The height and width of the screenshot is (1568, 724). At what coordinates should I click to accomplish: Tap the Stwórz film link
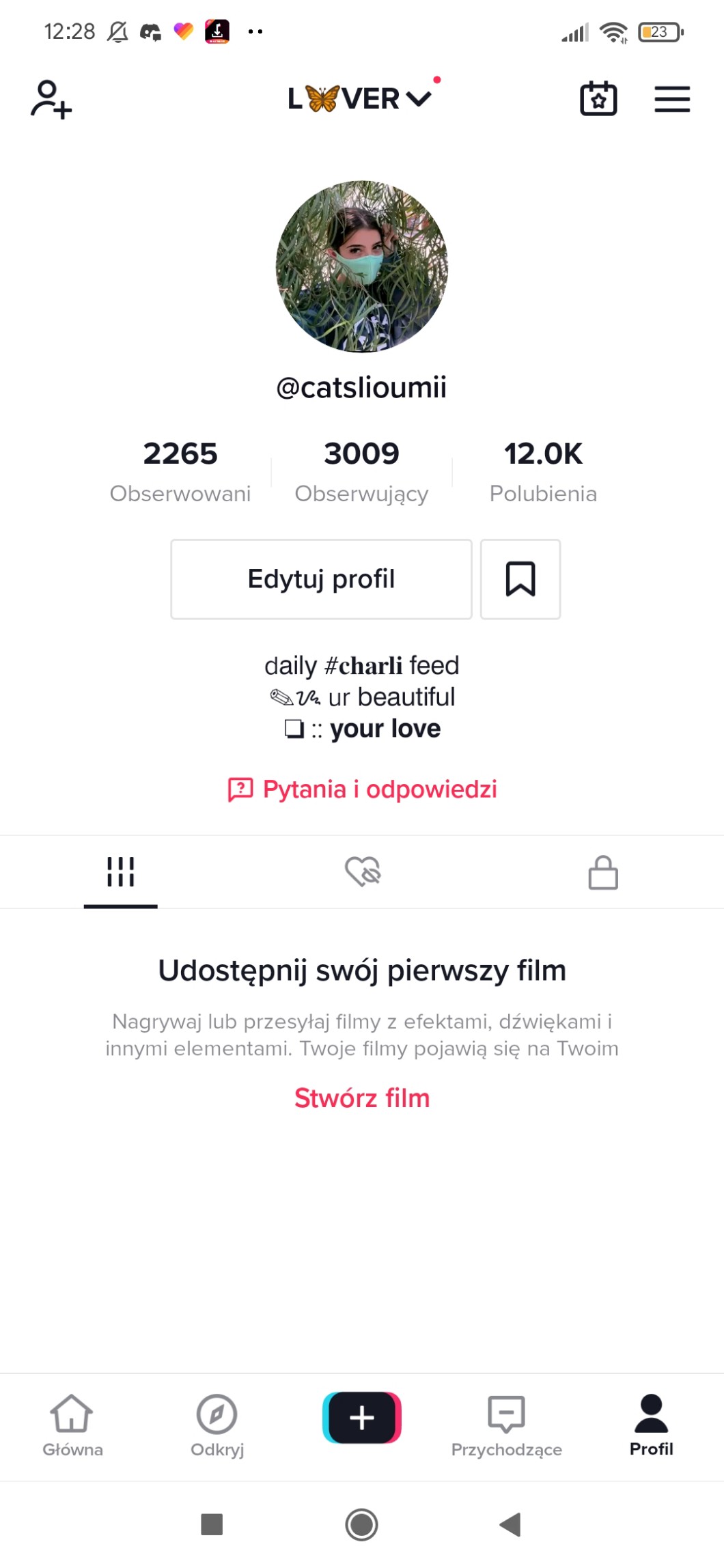(362, 1098)
